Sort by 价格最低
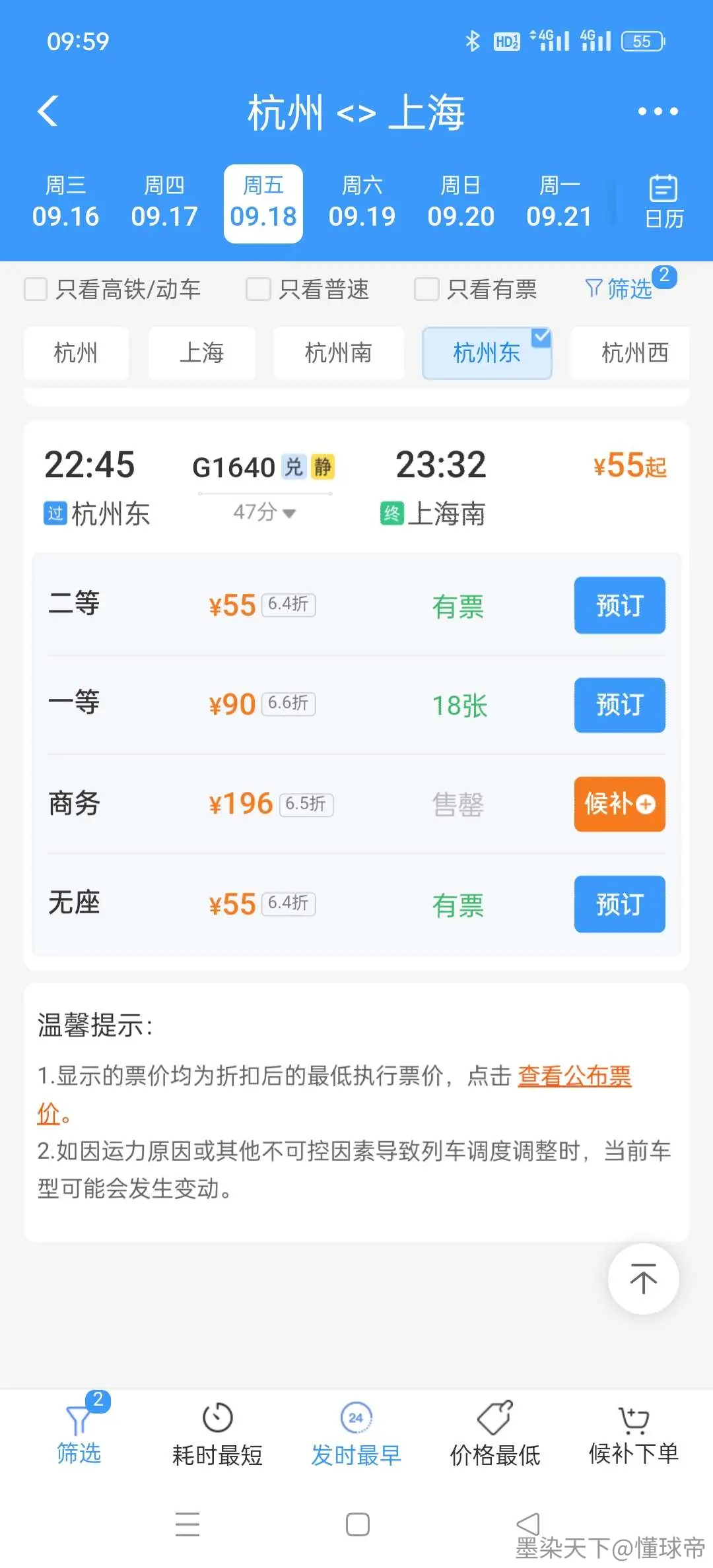 495,1433
